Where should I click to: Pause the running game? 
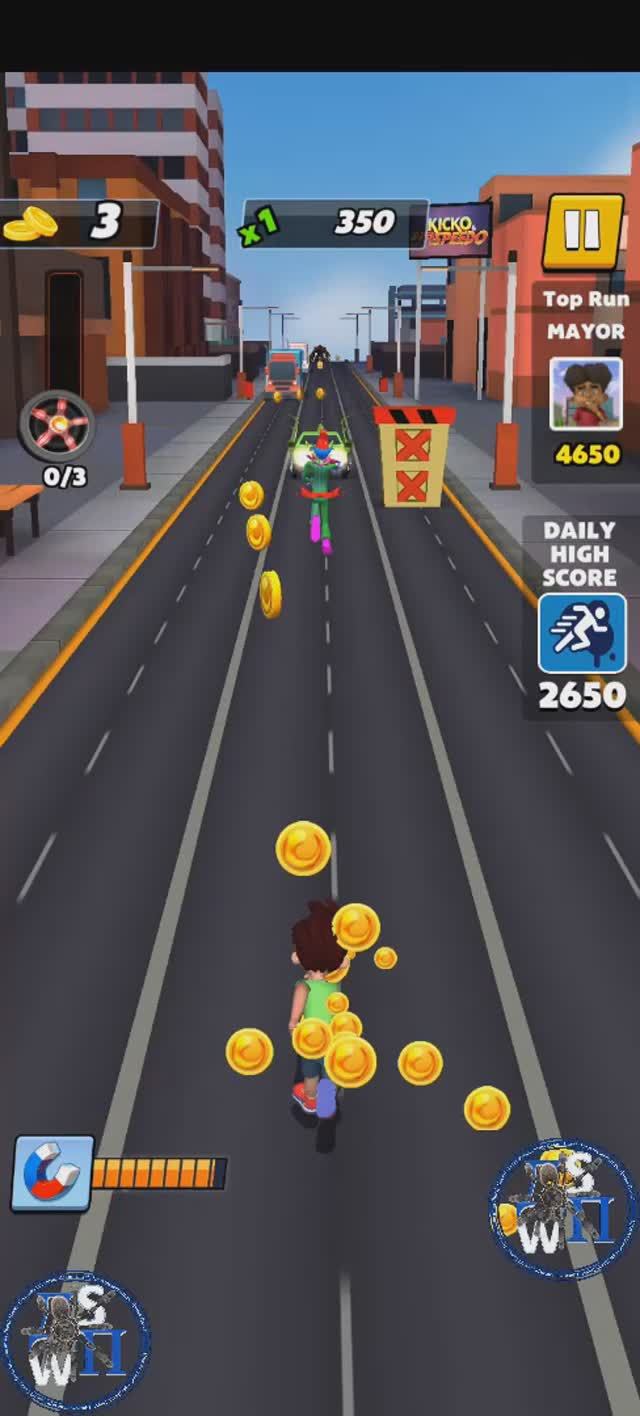point(582,231)
